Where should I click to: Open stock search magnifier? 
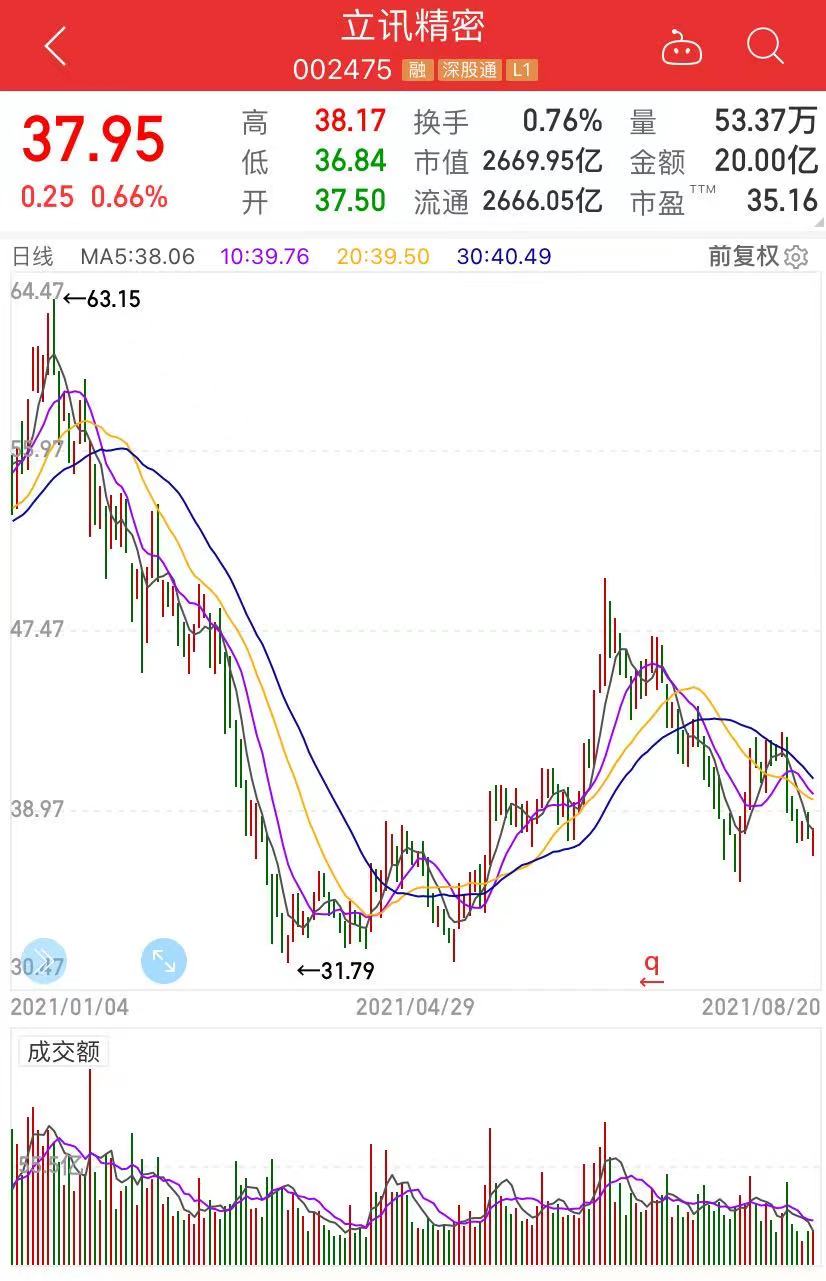pos(765,46)
